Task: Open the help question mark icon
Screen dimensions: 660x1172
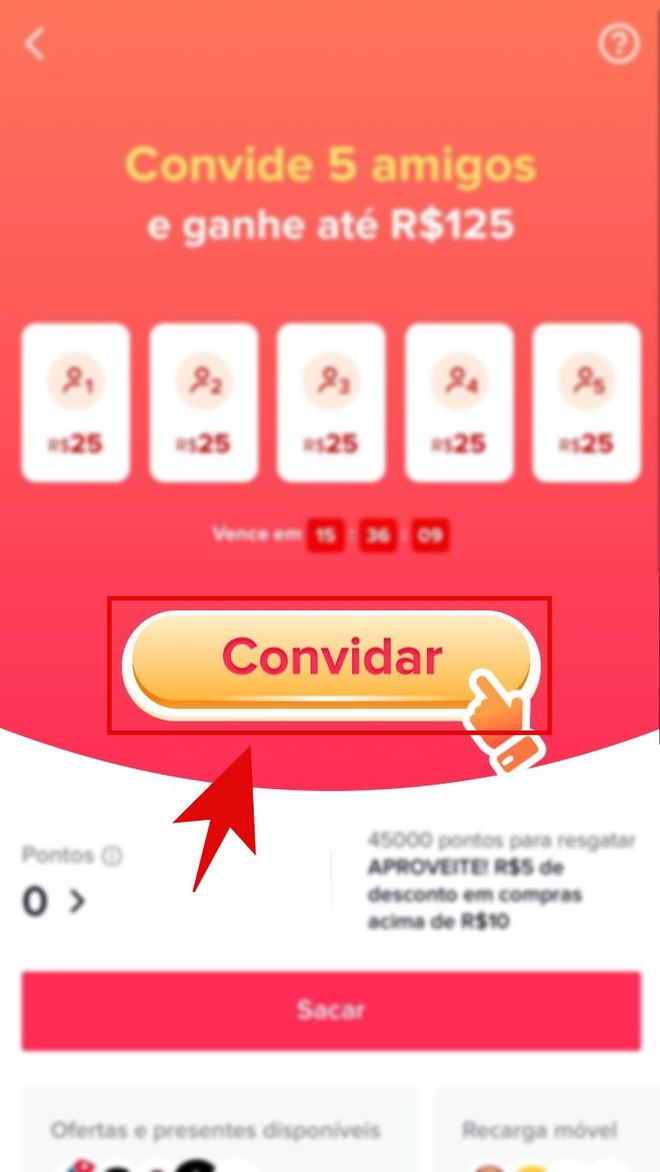Action: click(618, 45)
